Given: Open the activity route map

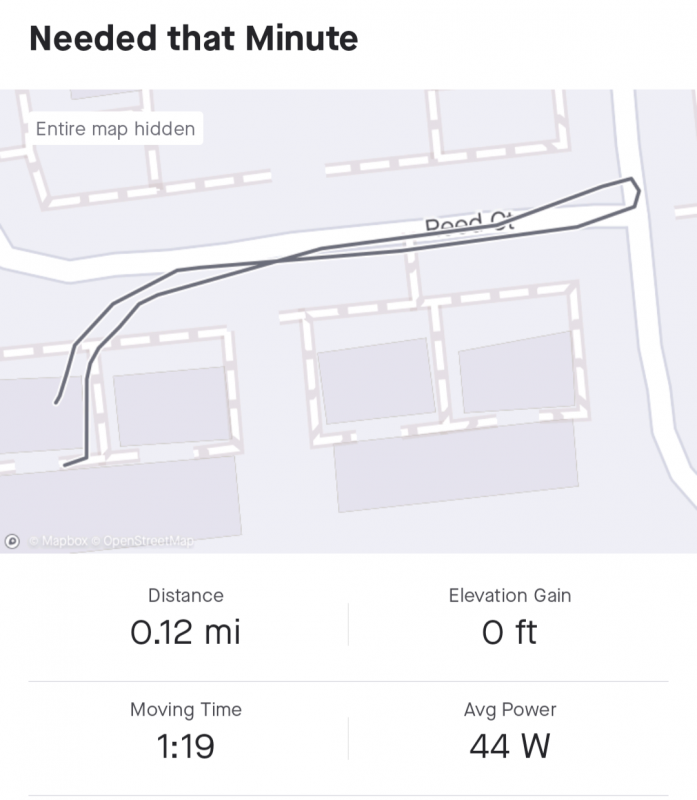Looking at the screenshot, I should (x=348, y=320).
